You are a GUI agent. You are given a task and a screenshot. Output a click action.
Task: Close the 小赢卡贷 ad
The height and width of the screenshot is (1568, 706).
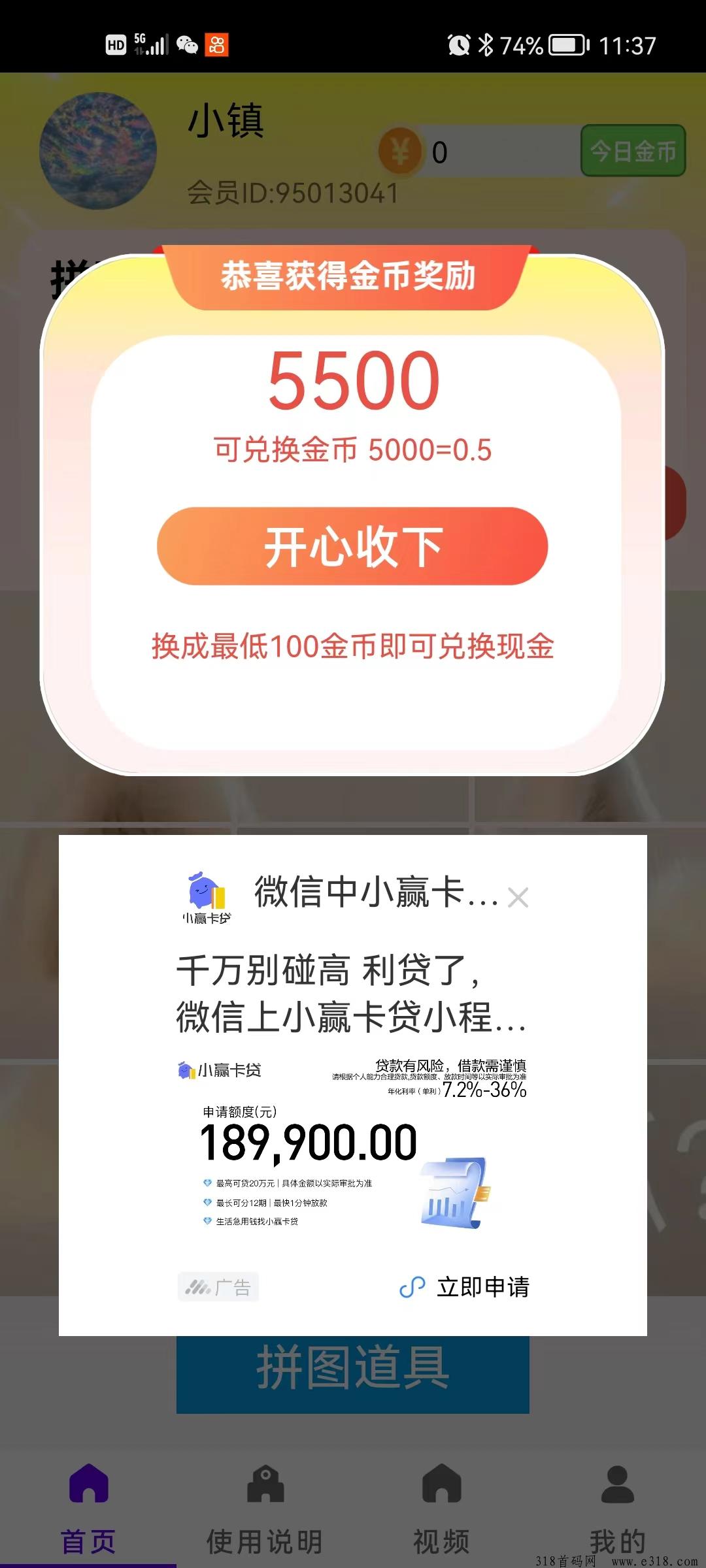tap(518, 898)
